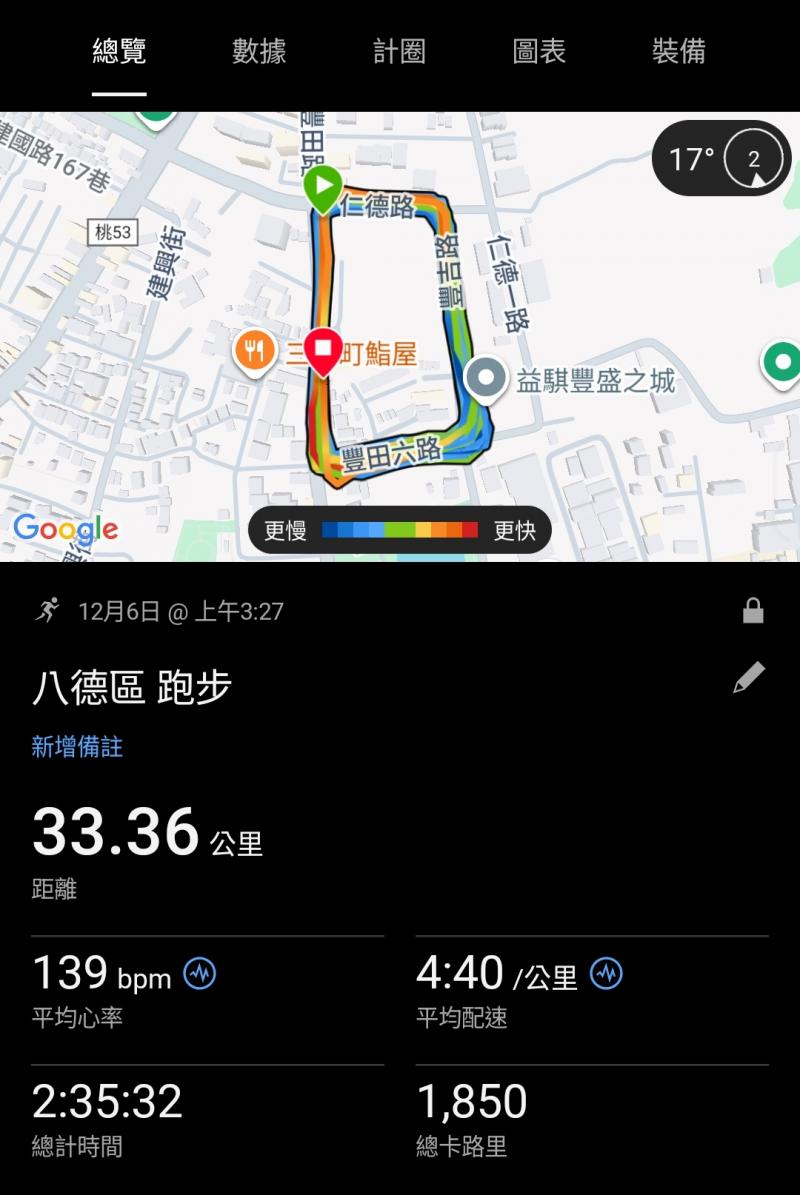Viewport: 800px width, 1195px height.
Task: Change activity privacy via the lock icon
Action: pyautogui.click(x=753, y=611)
